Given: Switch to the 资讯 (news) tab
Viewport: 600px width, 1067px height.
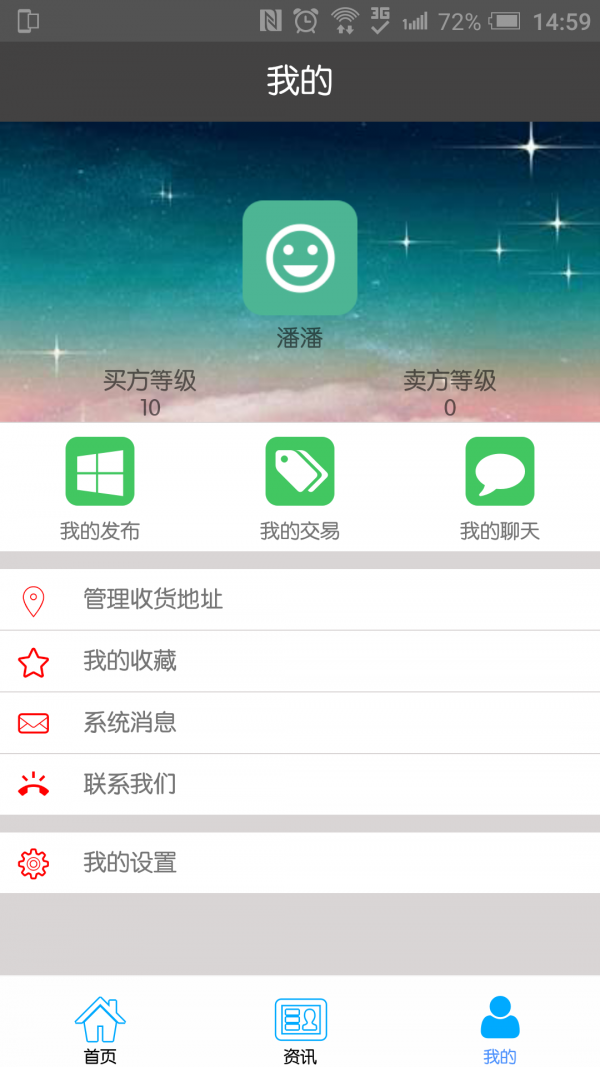Looking at the screenshot, I should tap(300, 1030).
